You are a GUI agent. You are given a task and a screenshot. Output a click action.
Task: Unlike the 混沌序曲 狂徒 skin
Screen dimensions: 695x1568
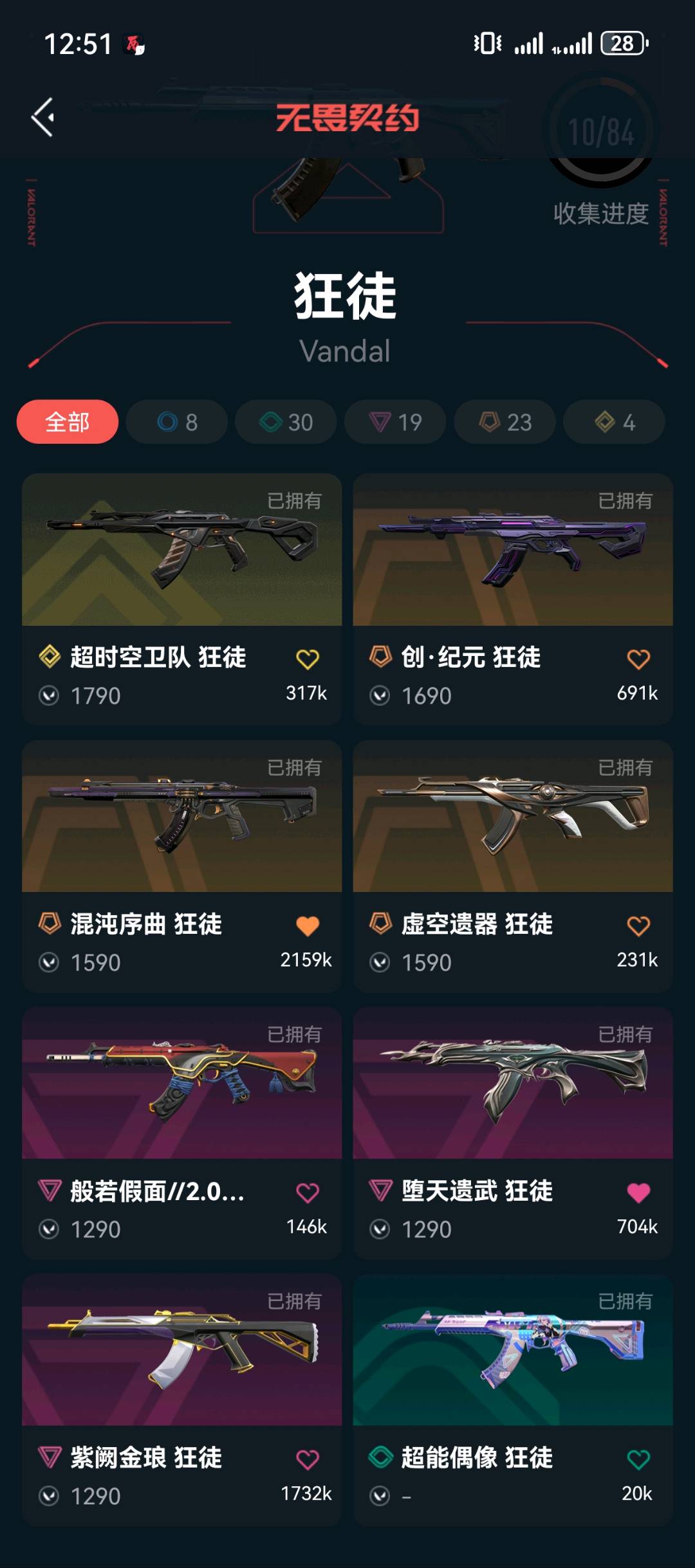tap(307, 926)
